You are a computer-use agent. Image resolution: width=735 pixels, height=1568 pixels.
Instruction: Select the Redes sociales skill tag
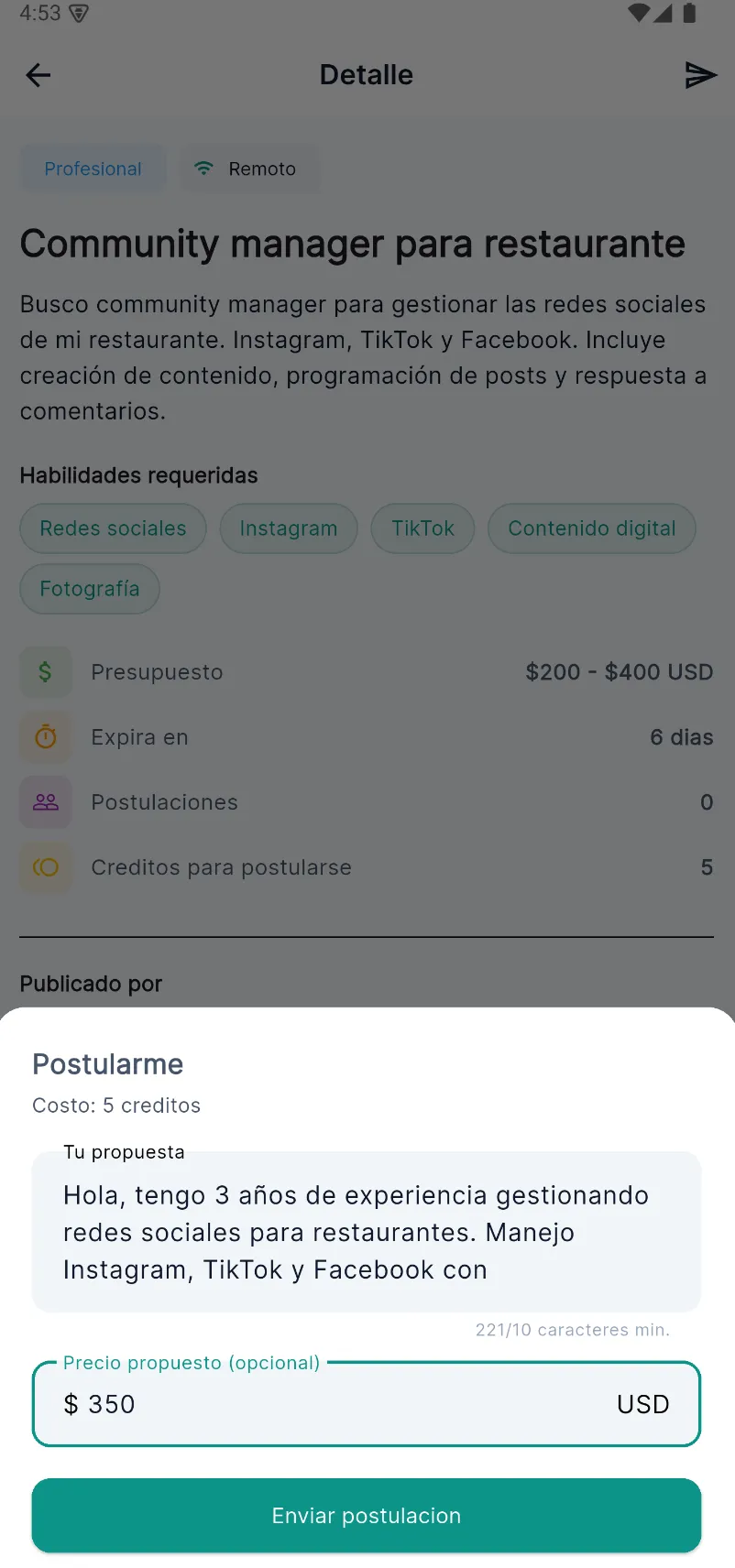click(x=112, y=528)
